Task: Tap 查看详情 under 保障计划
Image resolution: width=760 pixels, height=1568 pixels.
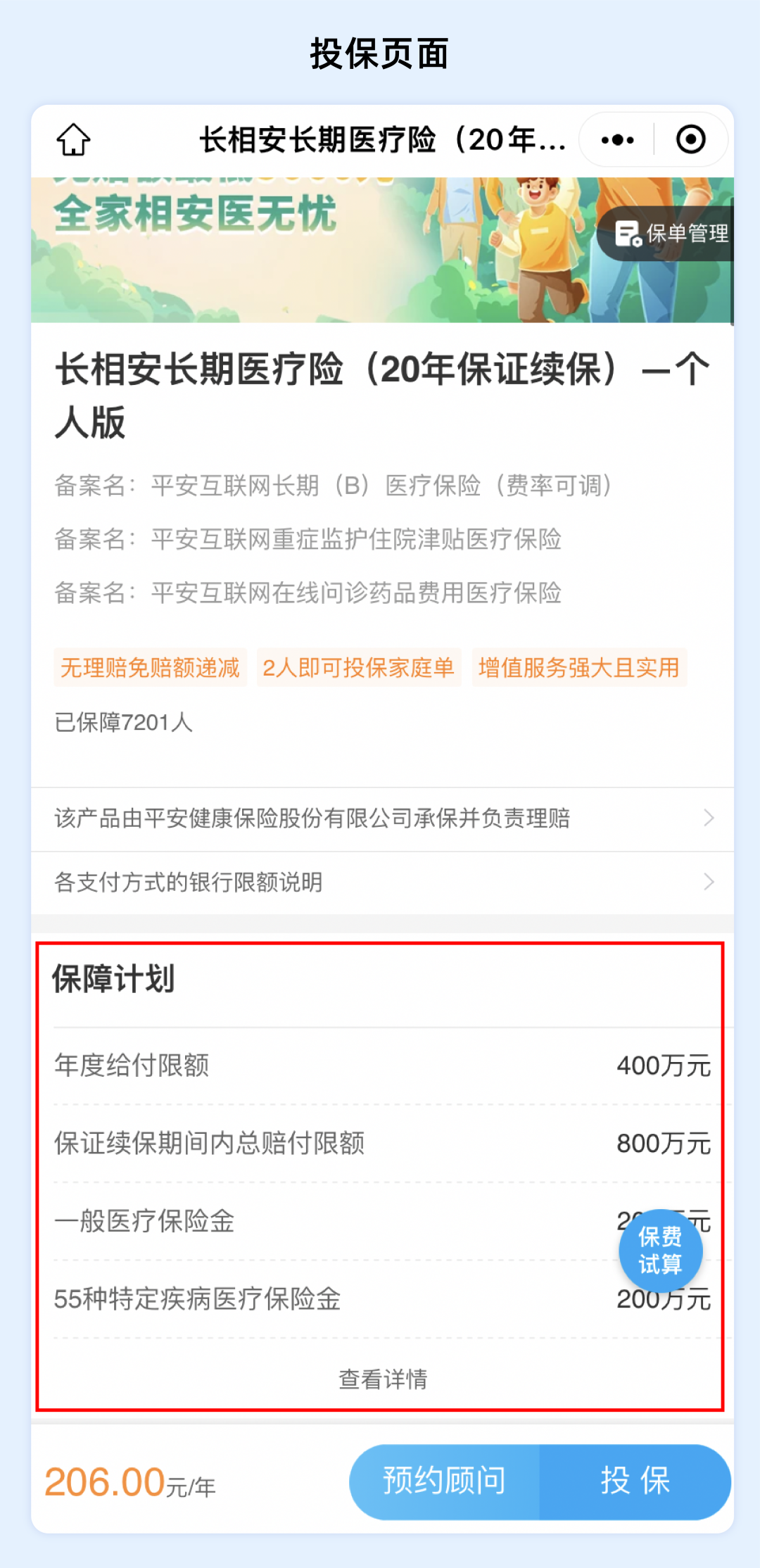Action: pyautogui.click(x=383, y=1379)
